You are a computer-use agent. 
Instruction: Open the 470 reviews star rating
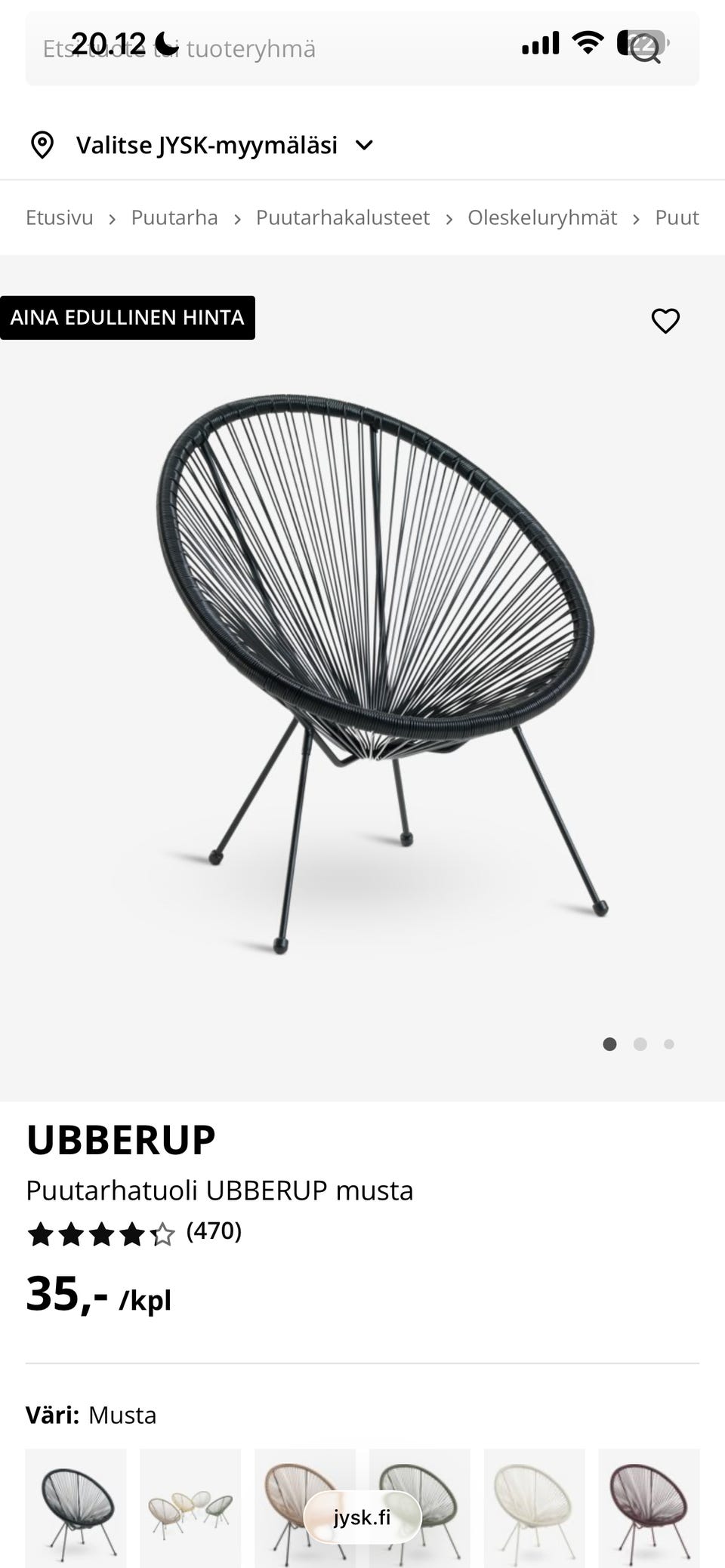click(x=134, y=1232)
